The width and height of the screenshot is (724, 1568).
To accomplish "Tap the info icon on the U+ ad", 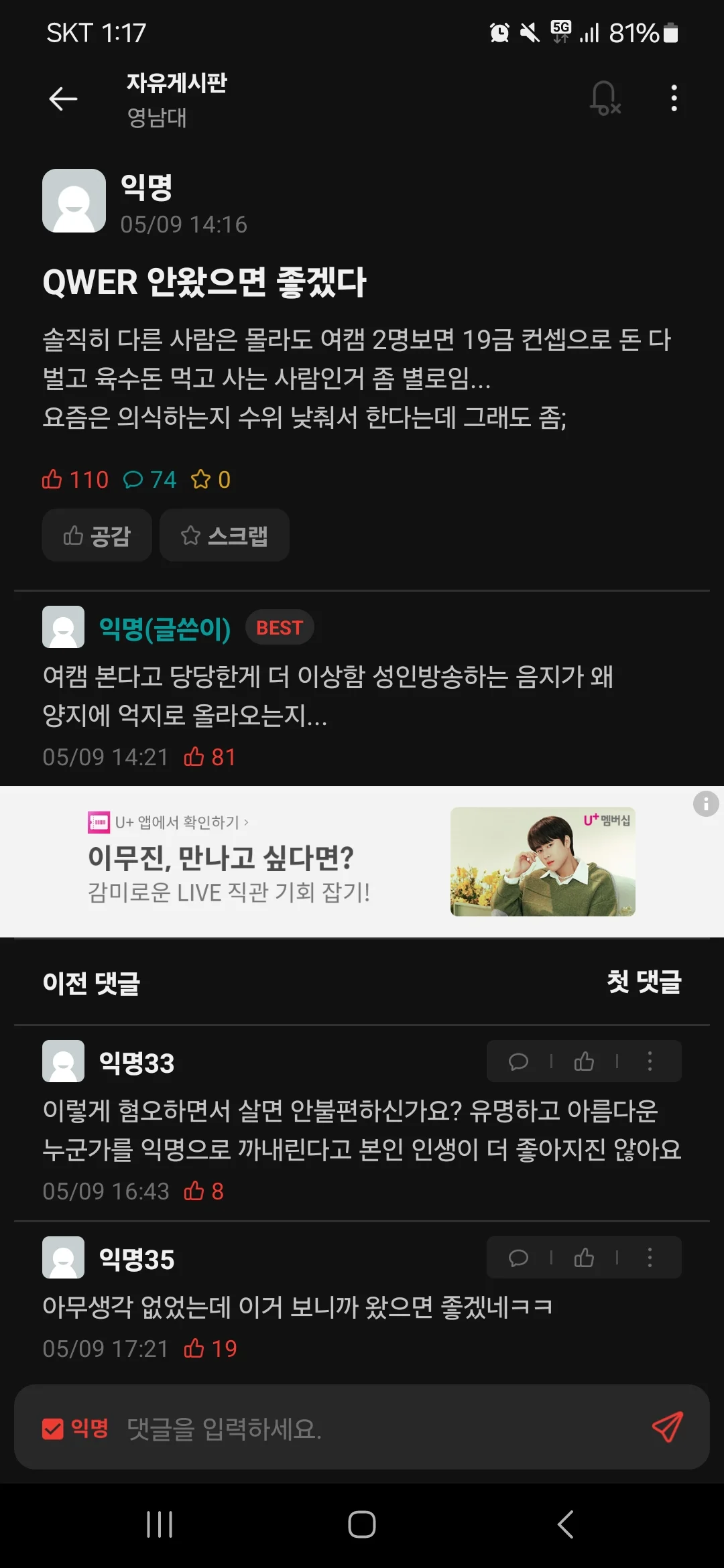I will pyautogui.click(x=705, y=805).
